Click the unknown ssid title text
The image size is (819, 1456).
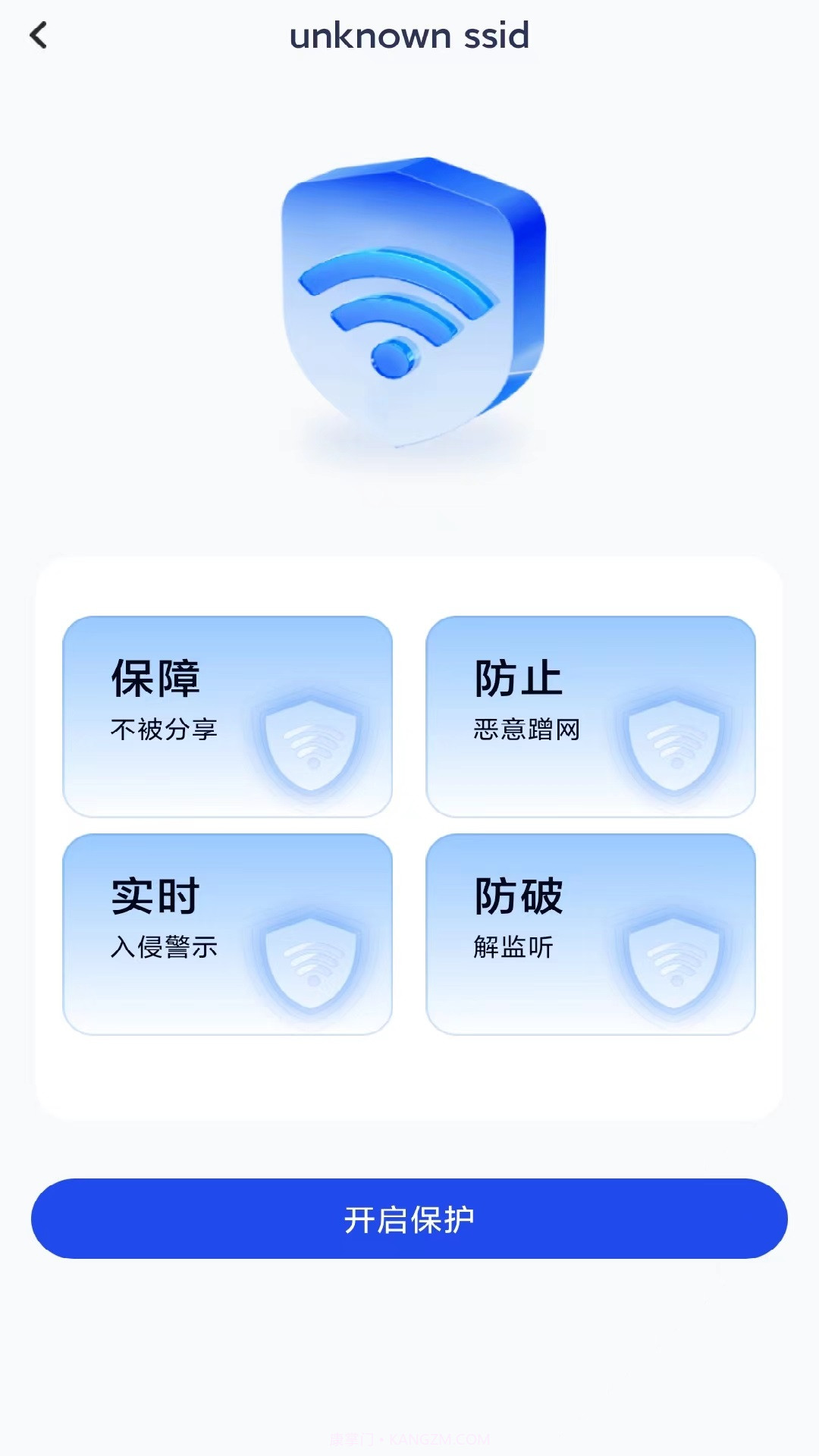tap(409, 36)
